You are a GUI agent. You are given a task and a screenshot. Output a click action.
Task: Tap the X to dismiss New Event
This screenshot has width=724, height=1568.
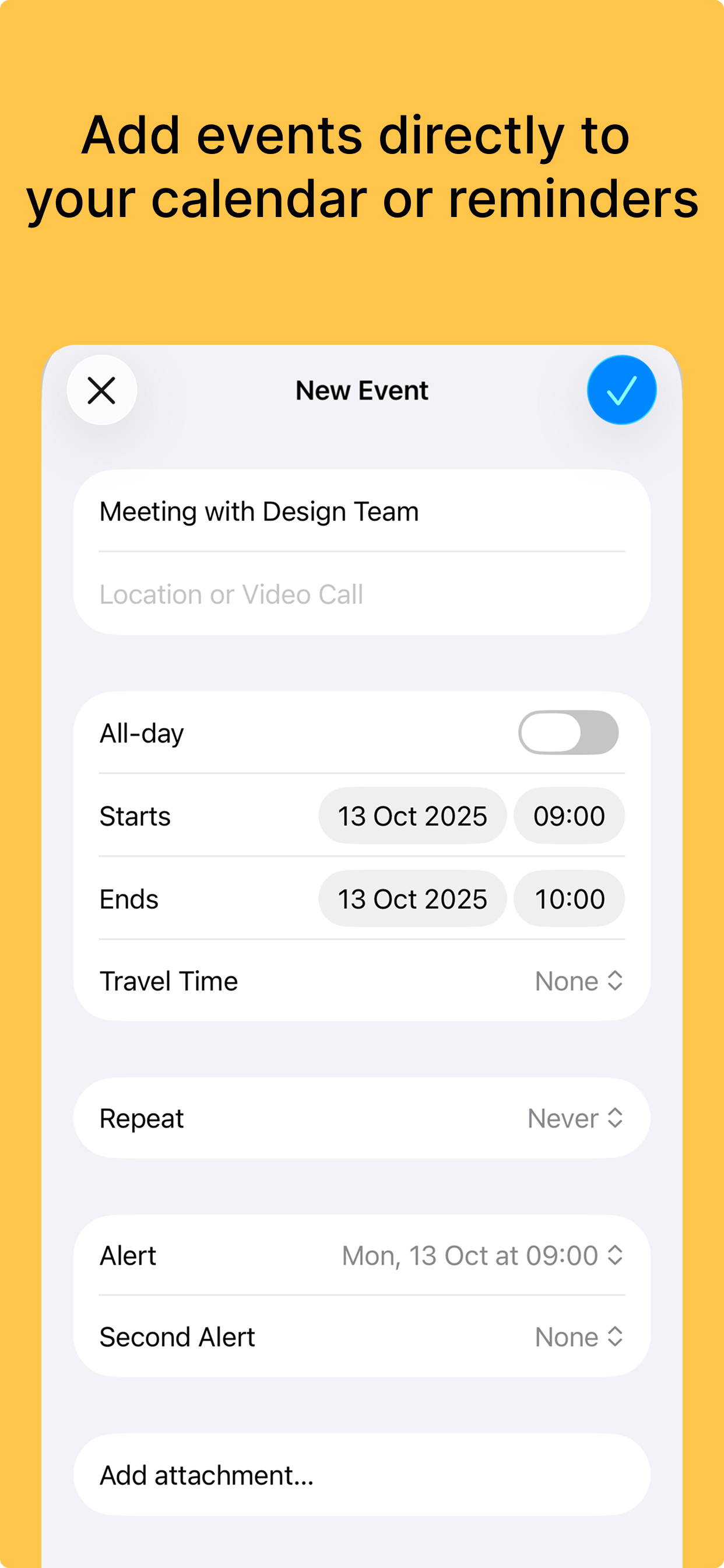101,390
